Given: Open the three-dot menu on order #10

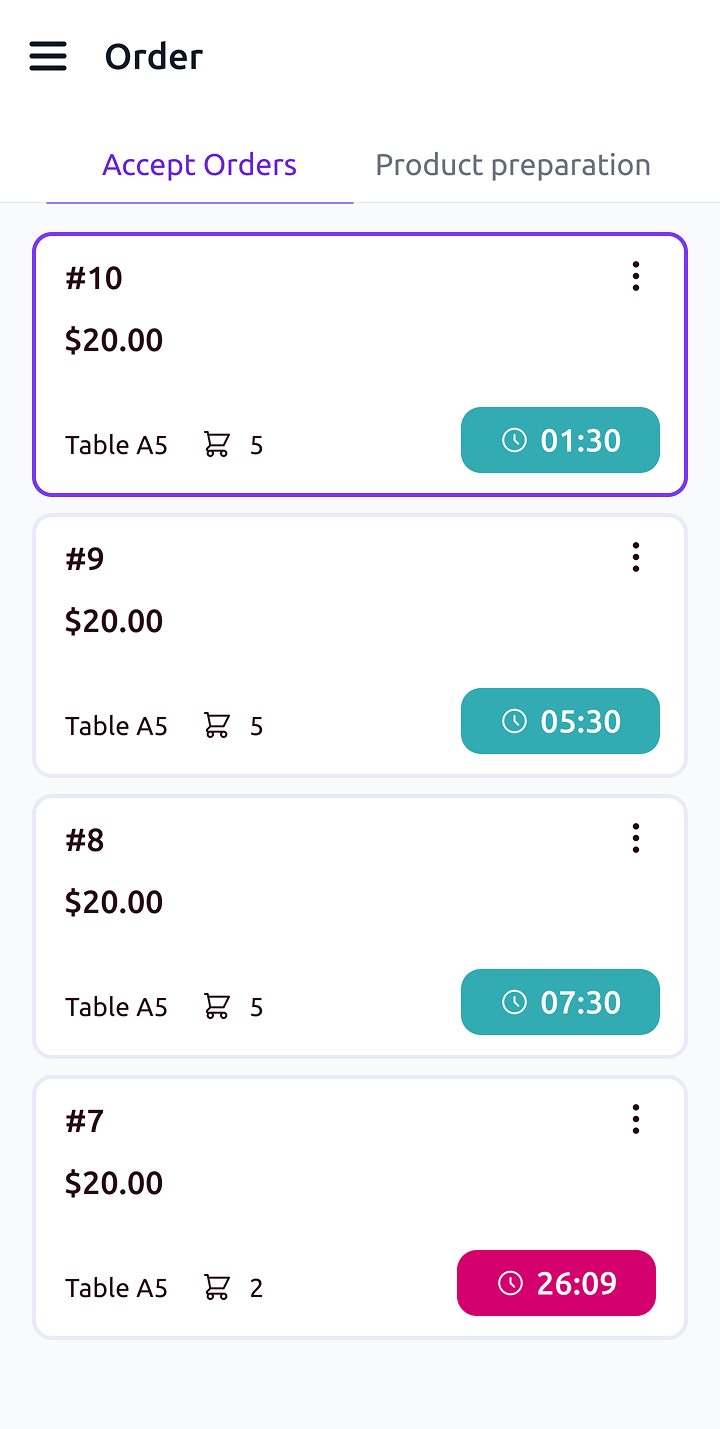Looking at the screenshot, I should pos(636,276).
